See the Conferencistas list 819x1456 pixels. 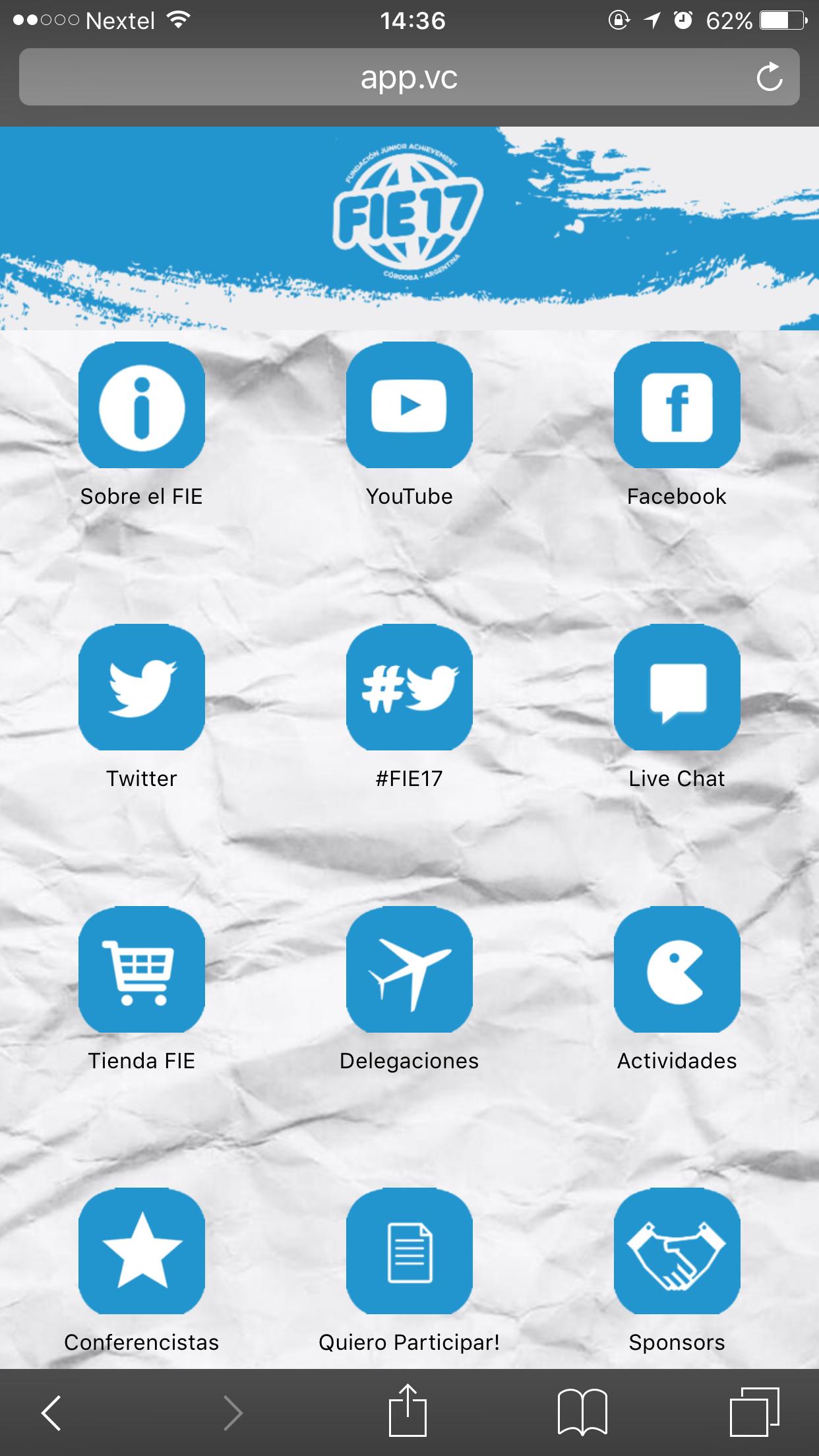[x=141, y=1252]
